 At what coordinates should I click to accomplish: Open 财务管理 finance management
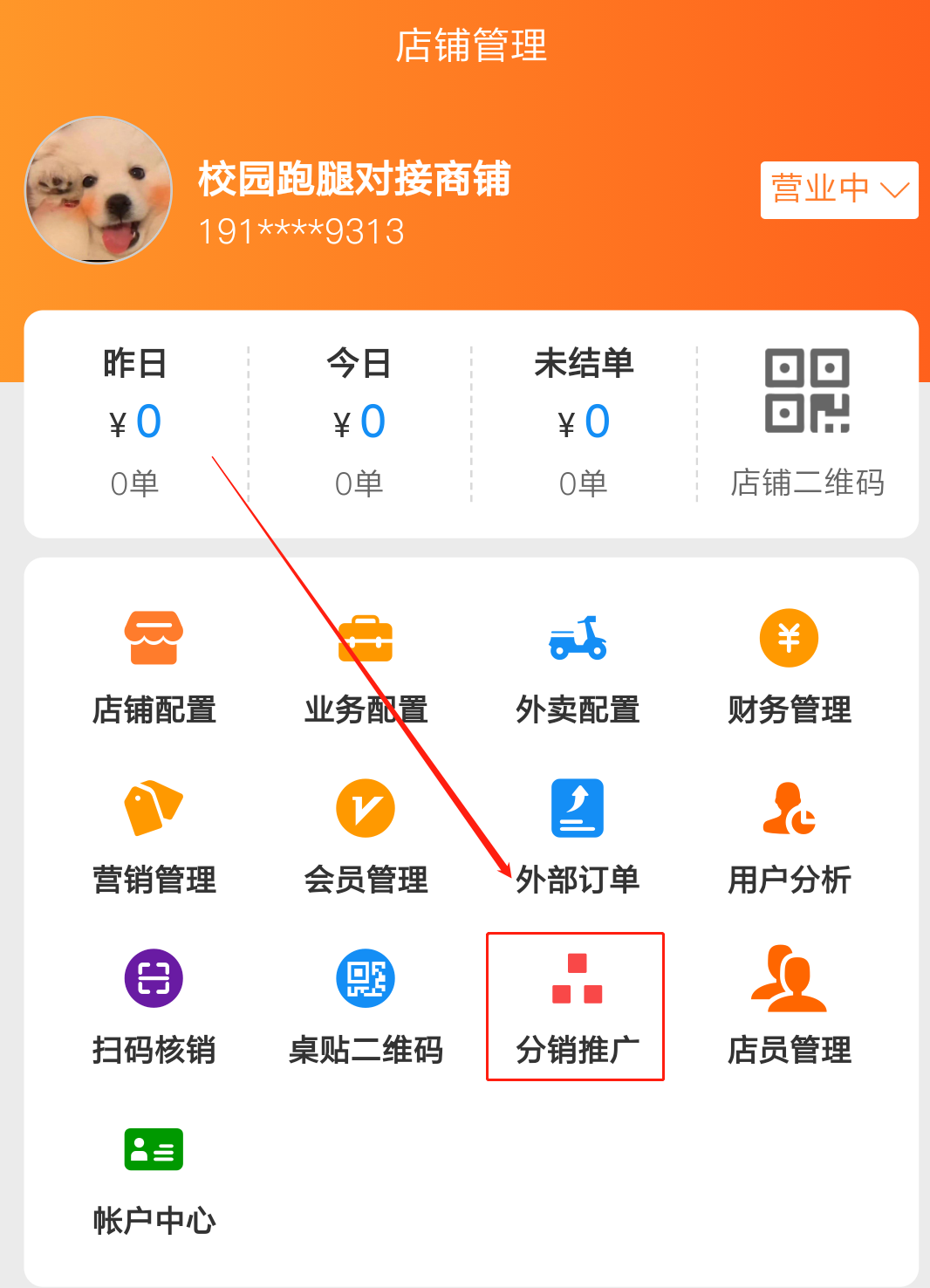coord(789,668)
